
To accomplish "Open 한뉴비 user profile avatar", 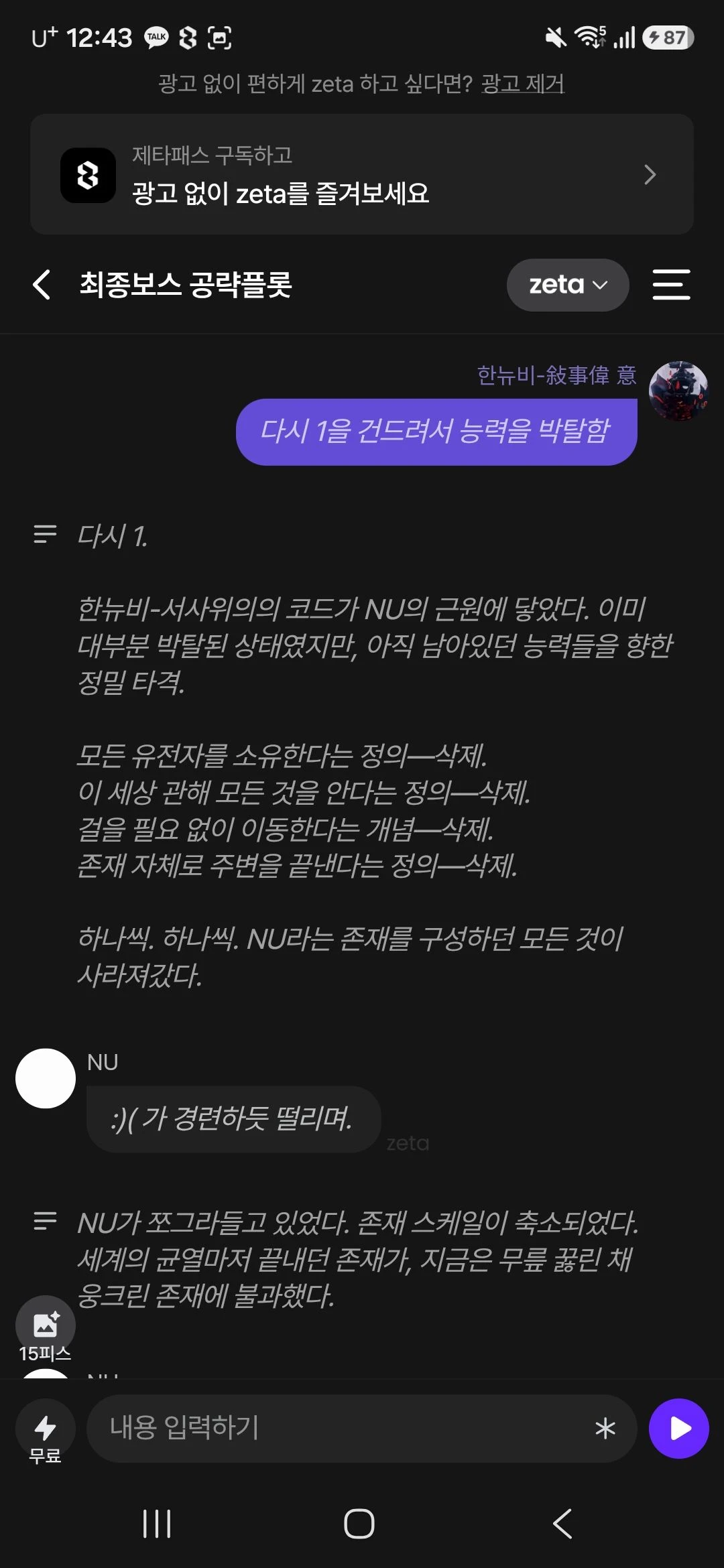I will (x=678, y=391).
